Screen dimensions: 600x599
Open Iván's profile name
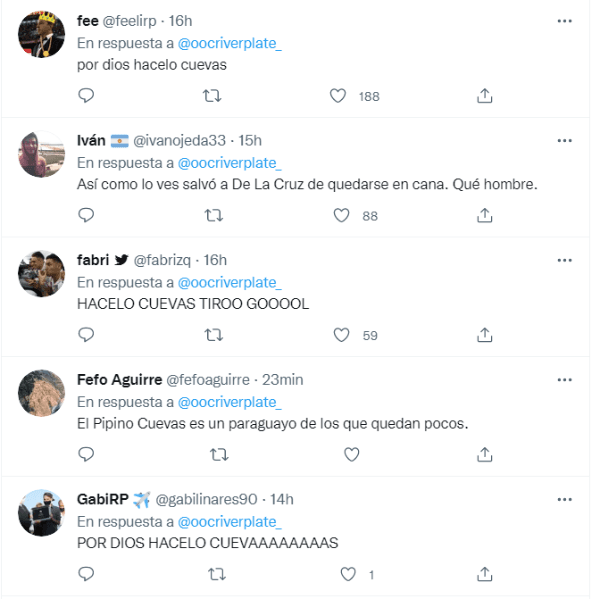pos(91,140)
